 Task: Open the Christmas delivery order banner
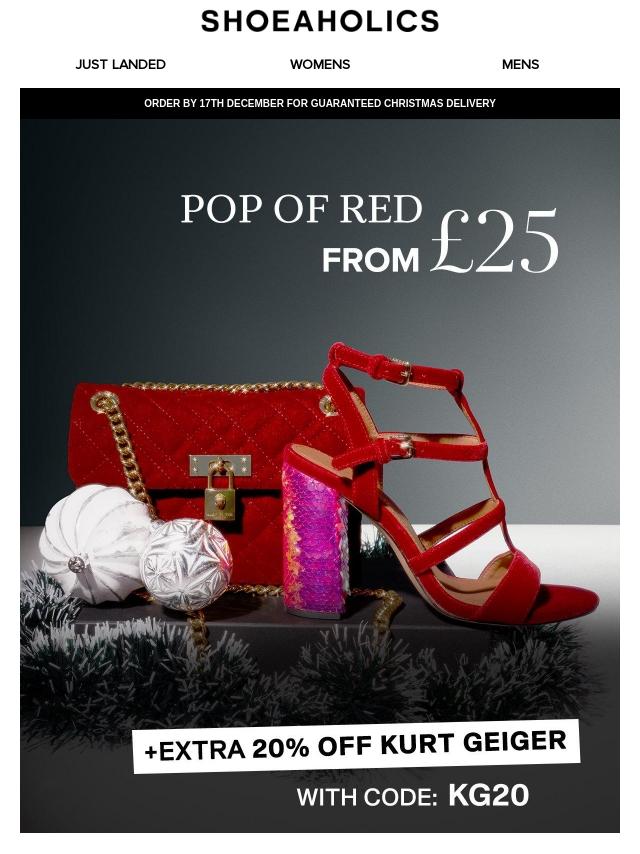point(320,103)
